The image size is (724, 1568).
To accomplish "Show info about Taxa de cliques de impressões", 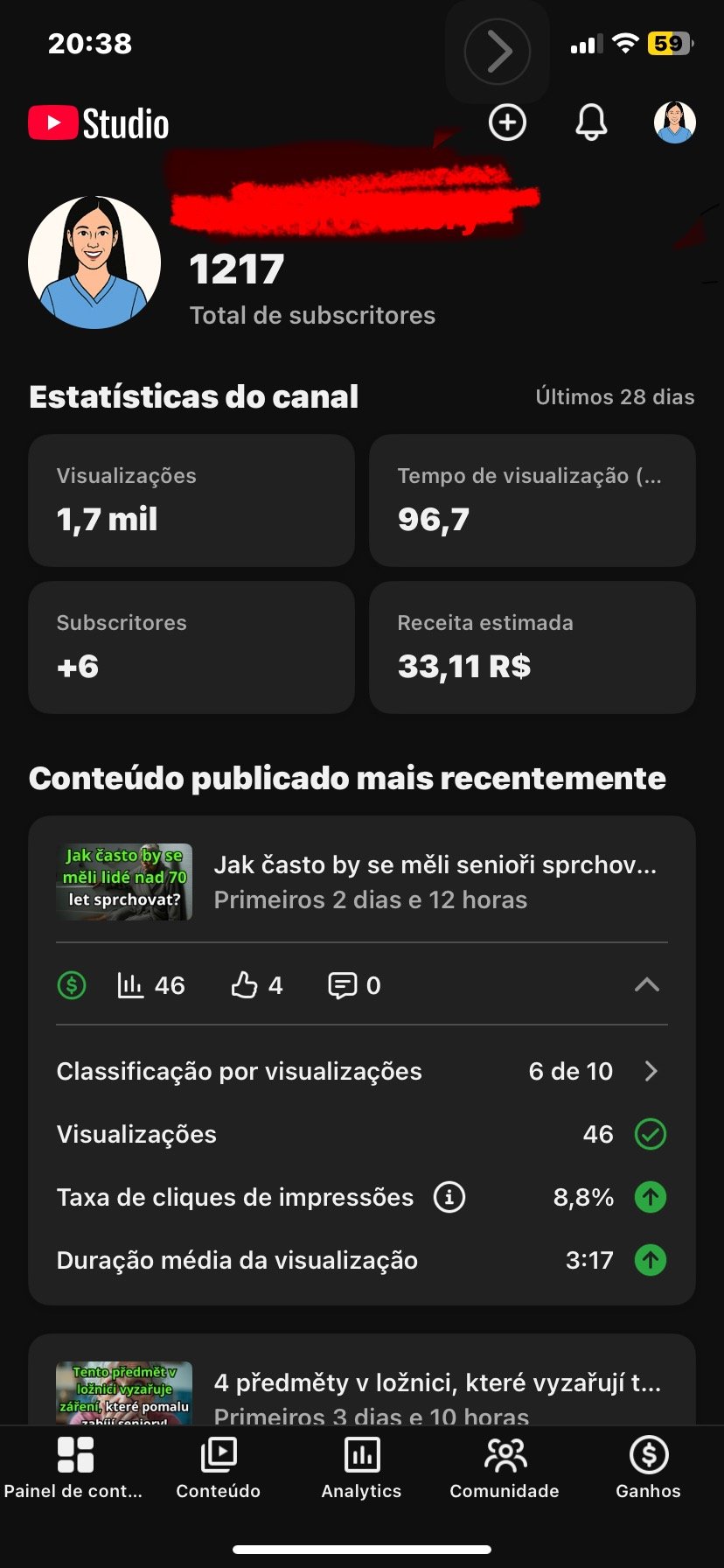I will coord(449,1197).
